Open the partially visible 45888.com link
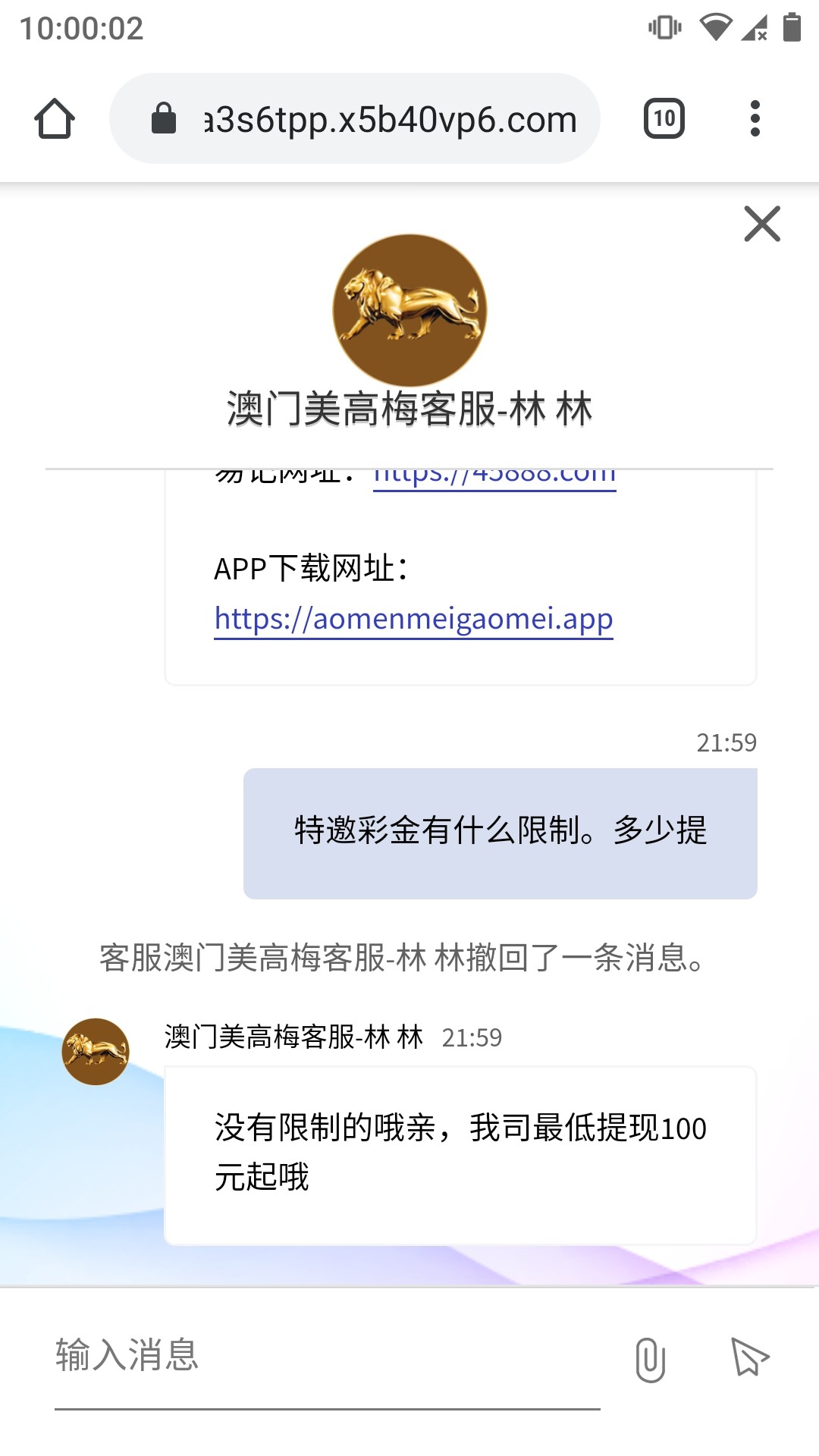819x1456 pixels. tap(494, 478)
